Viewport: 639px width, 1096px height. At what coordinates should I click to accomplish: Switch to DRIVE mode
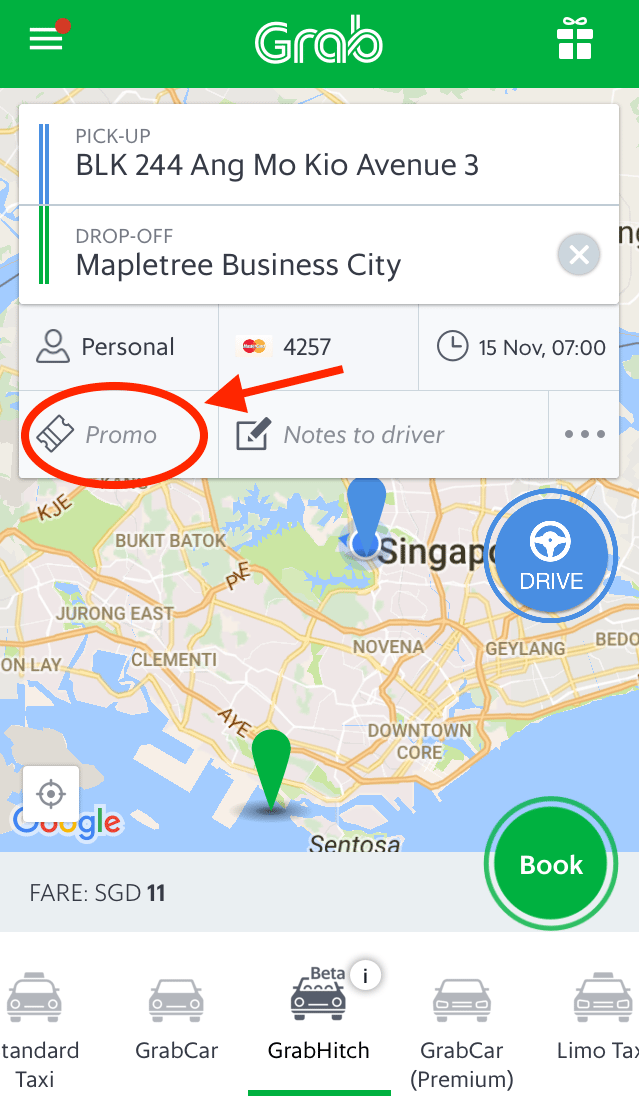(550, 555)
